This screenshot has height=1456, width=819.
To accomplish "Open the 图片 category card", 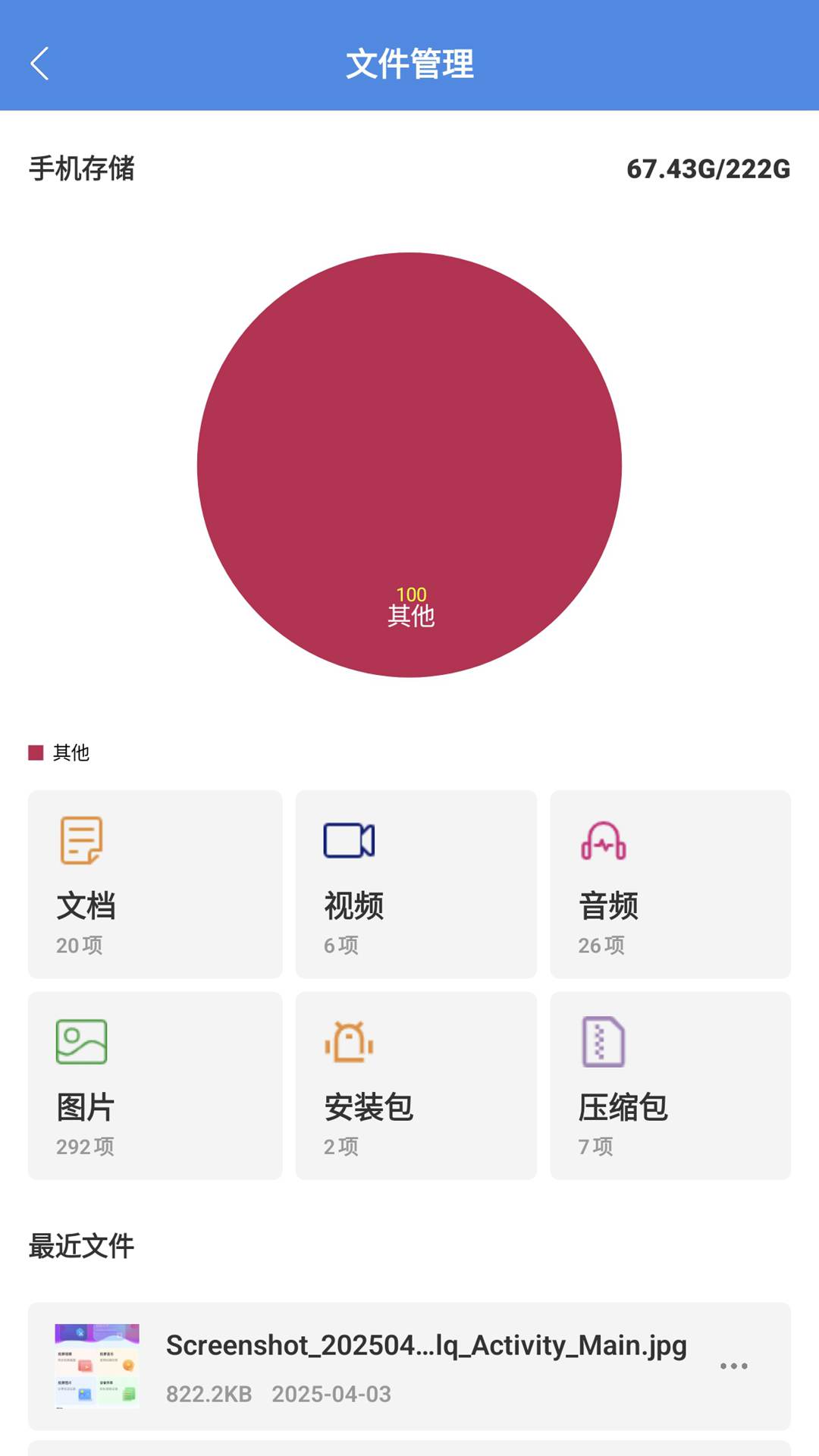I will (x=155, y=1085).
